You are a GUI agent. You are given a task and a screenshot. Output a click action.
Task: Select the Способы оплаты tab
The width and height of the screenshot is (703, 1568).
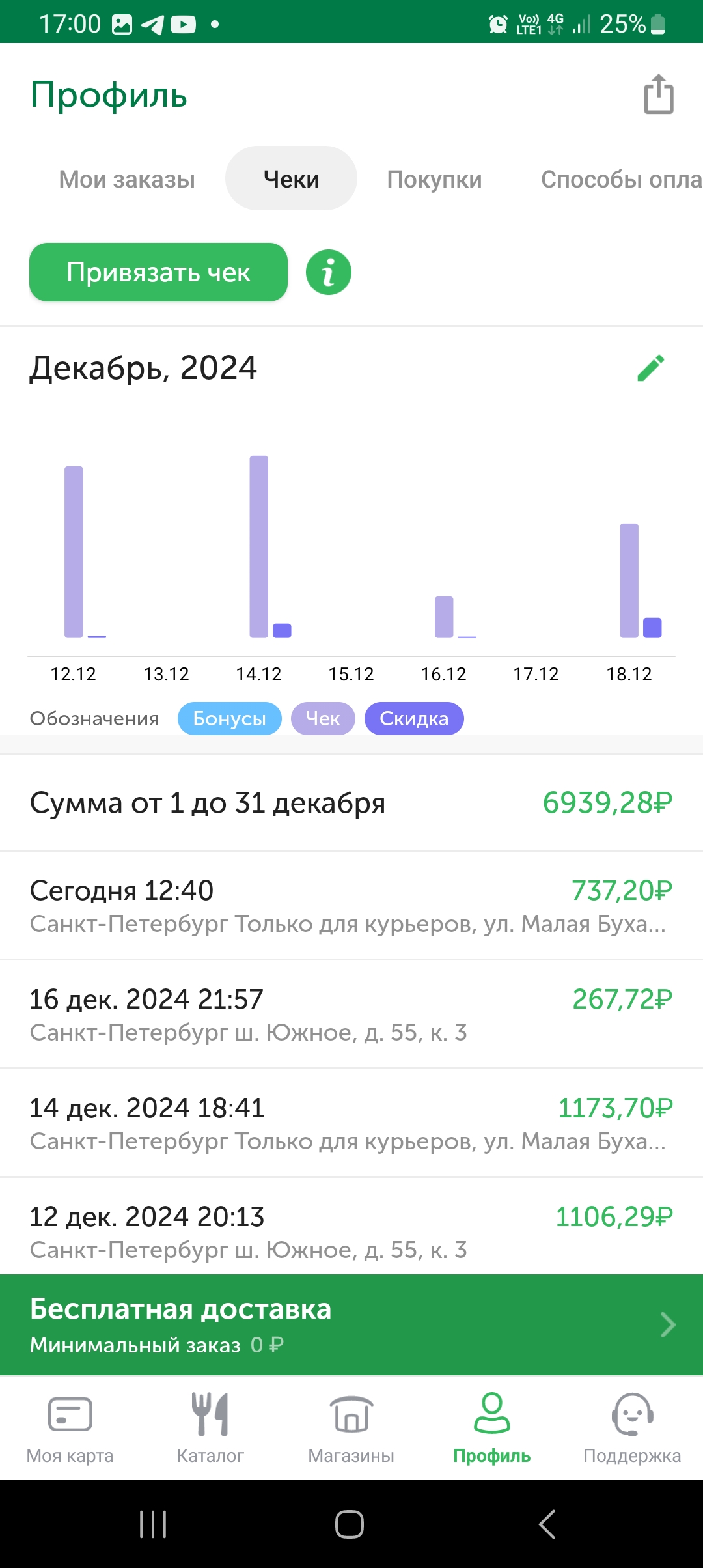622,179
